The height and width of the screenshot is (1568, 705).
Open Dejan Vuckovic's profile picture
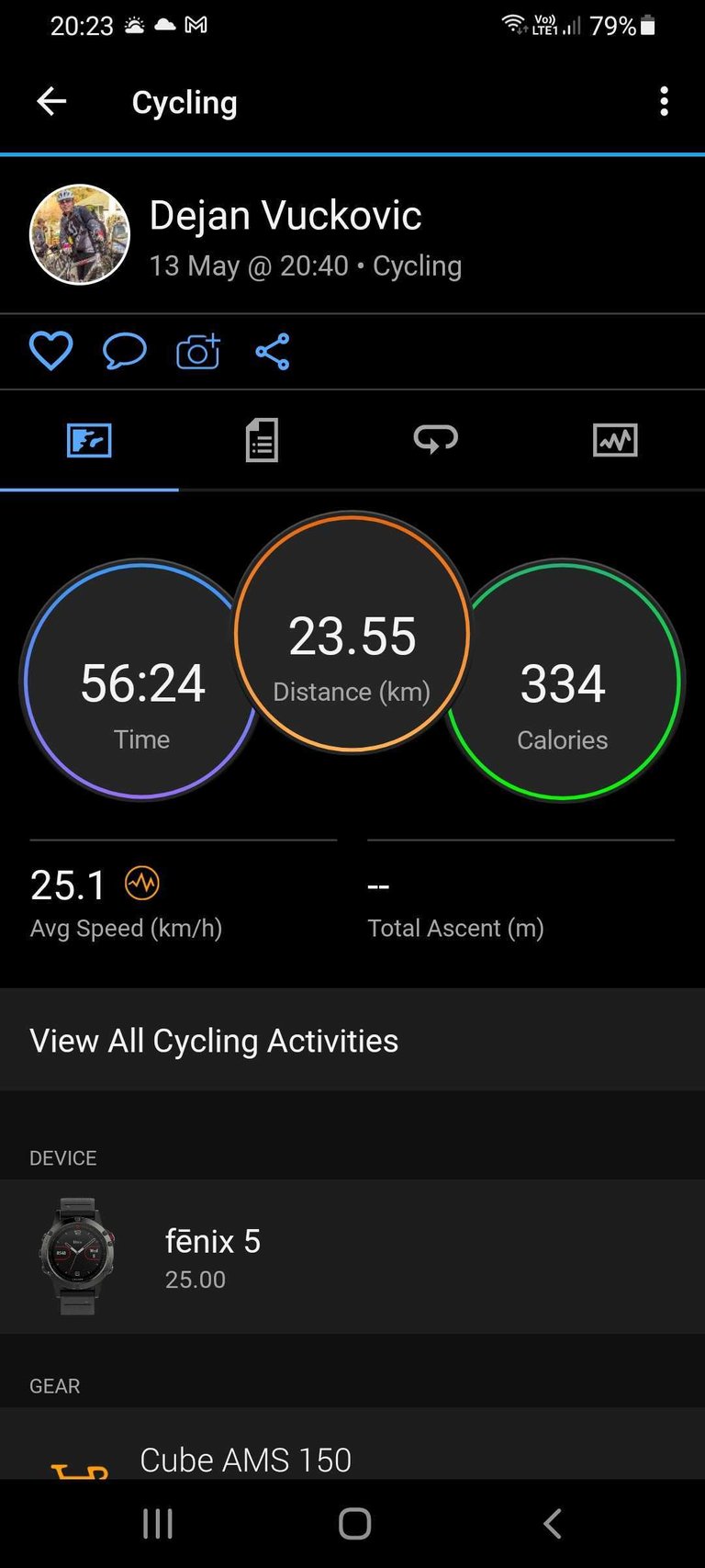[80, 235]
